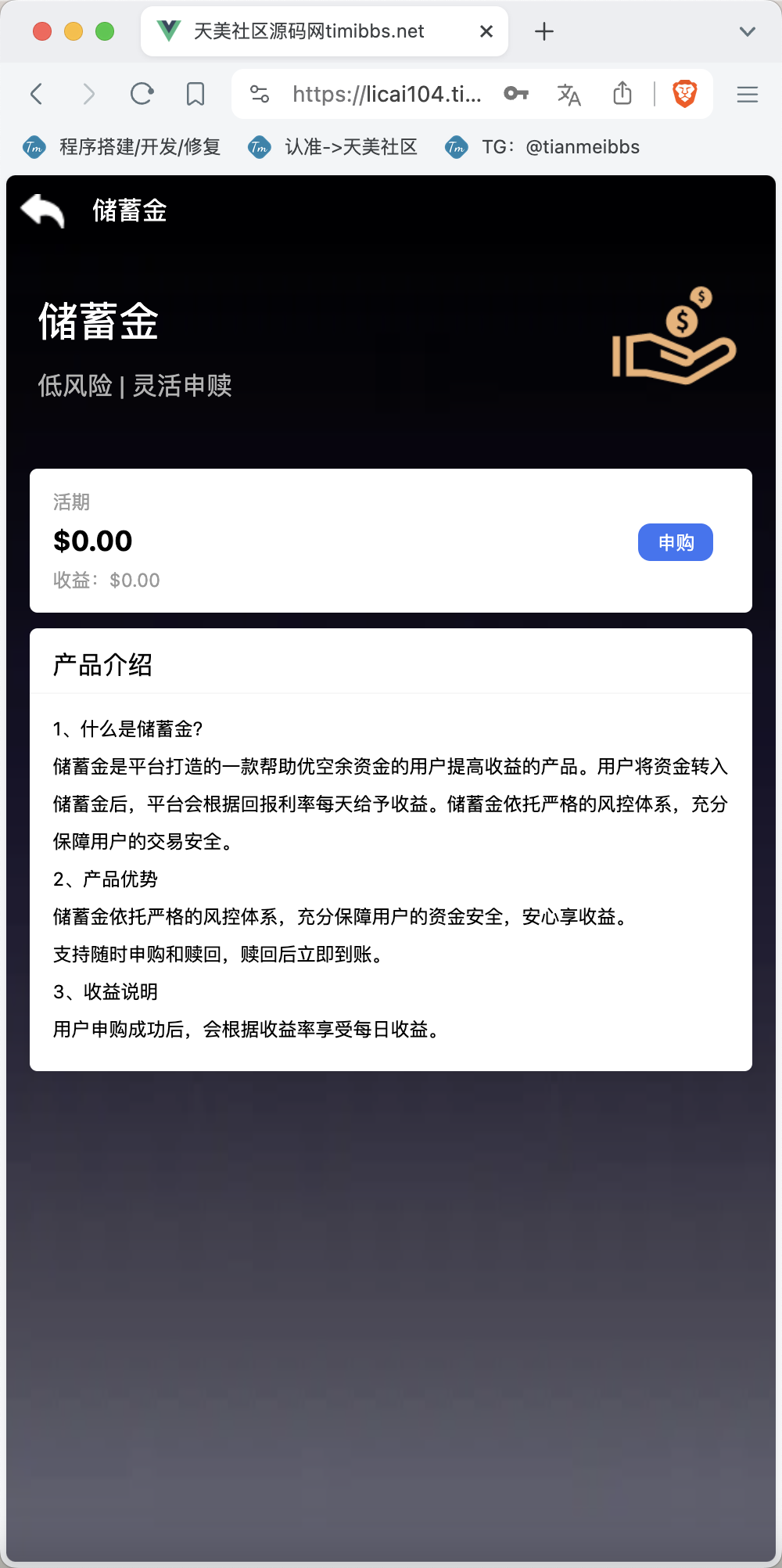Image resolution: width=782 pixels, height=1568 pixels.
Task: Go back using the white arrow
Action: 42,210
